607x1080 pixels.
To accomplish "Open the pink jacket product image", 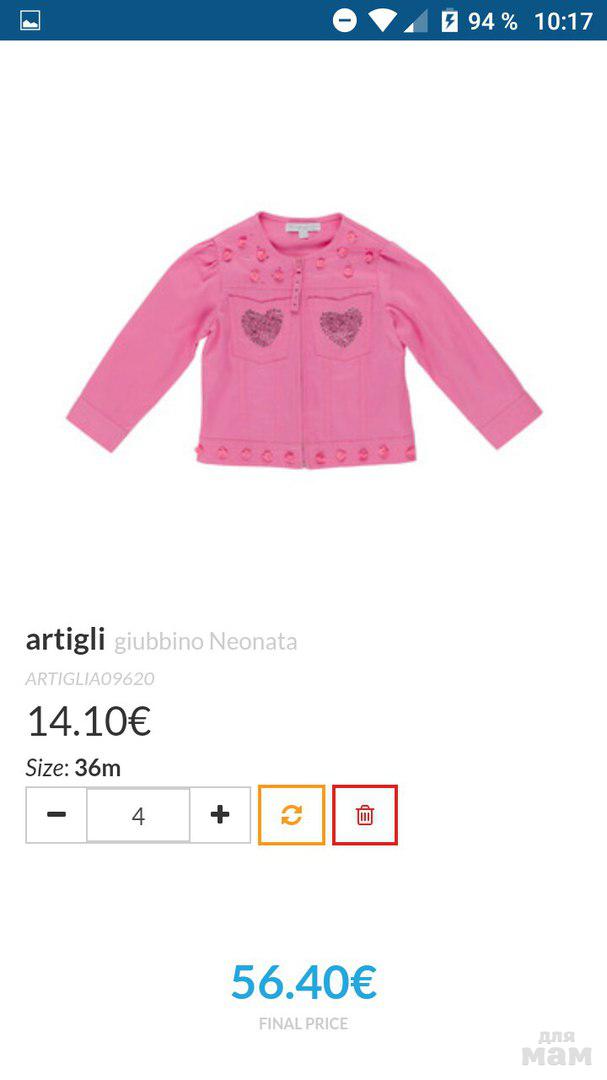I will point(304,340).
